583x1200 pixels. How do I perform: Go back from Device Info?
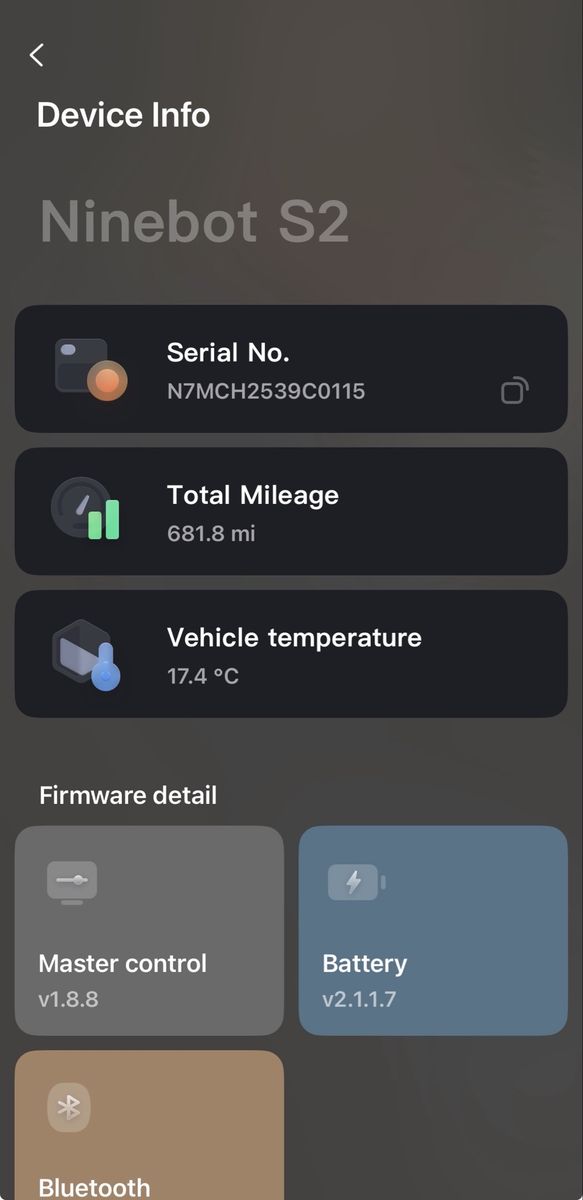coord(37,55)
